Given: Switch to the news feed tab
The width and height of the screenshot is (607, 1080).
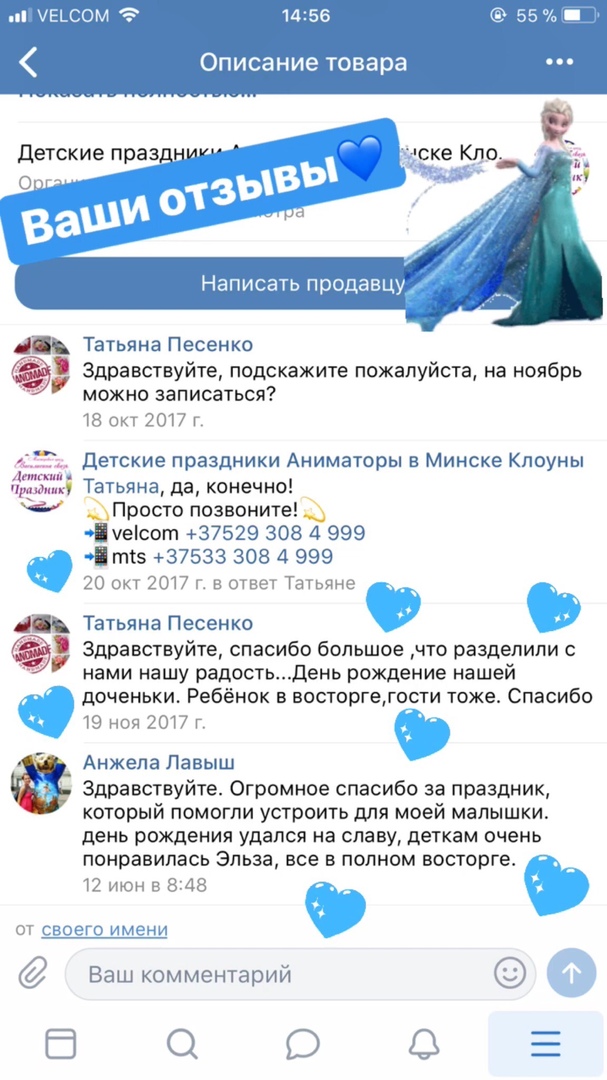Looking at the screenshot, I should 60,1044.
